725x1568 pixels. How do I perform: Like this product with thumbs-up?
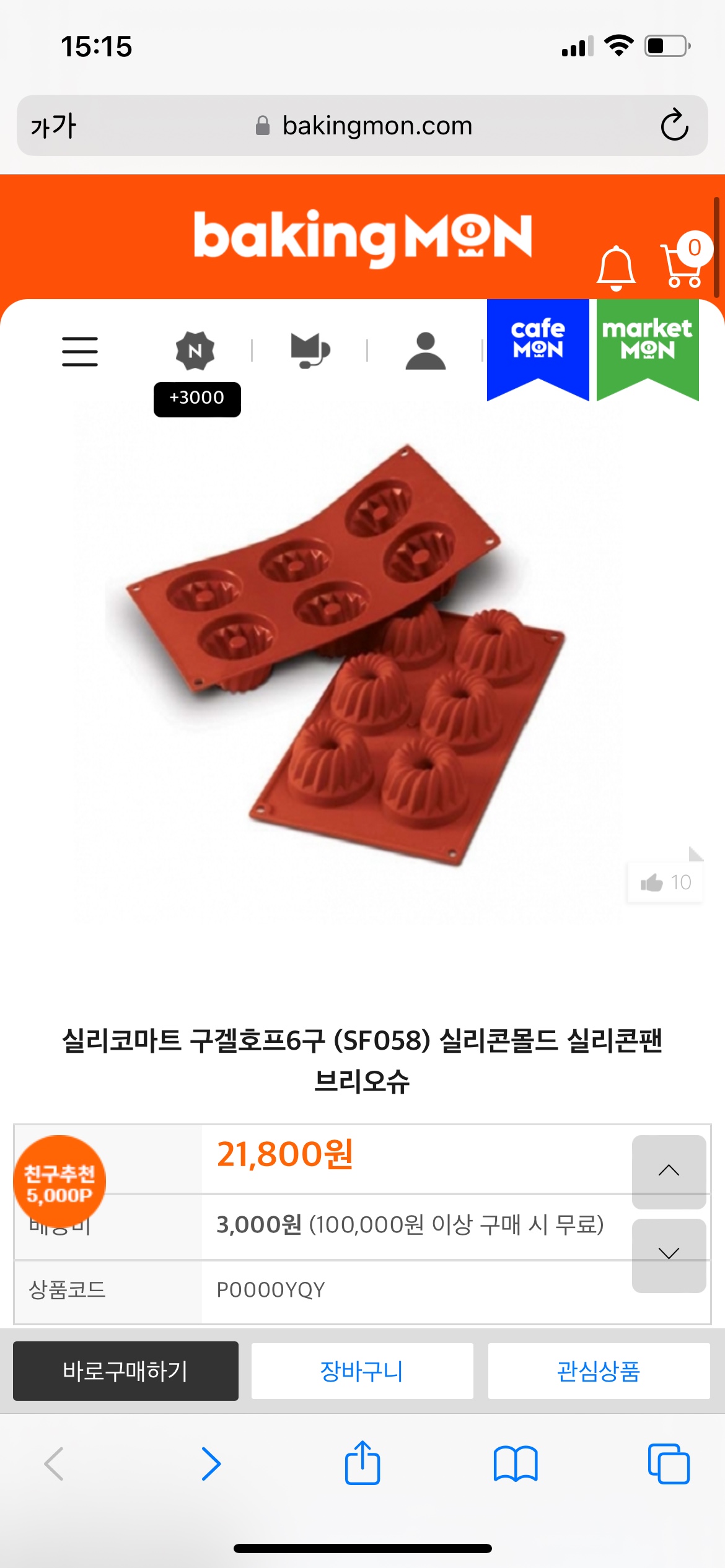tap(665, 882)
